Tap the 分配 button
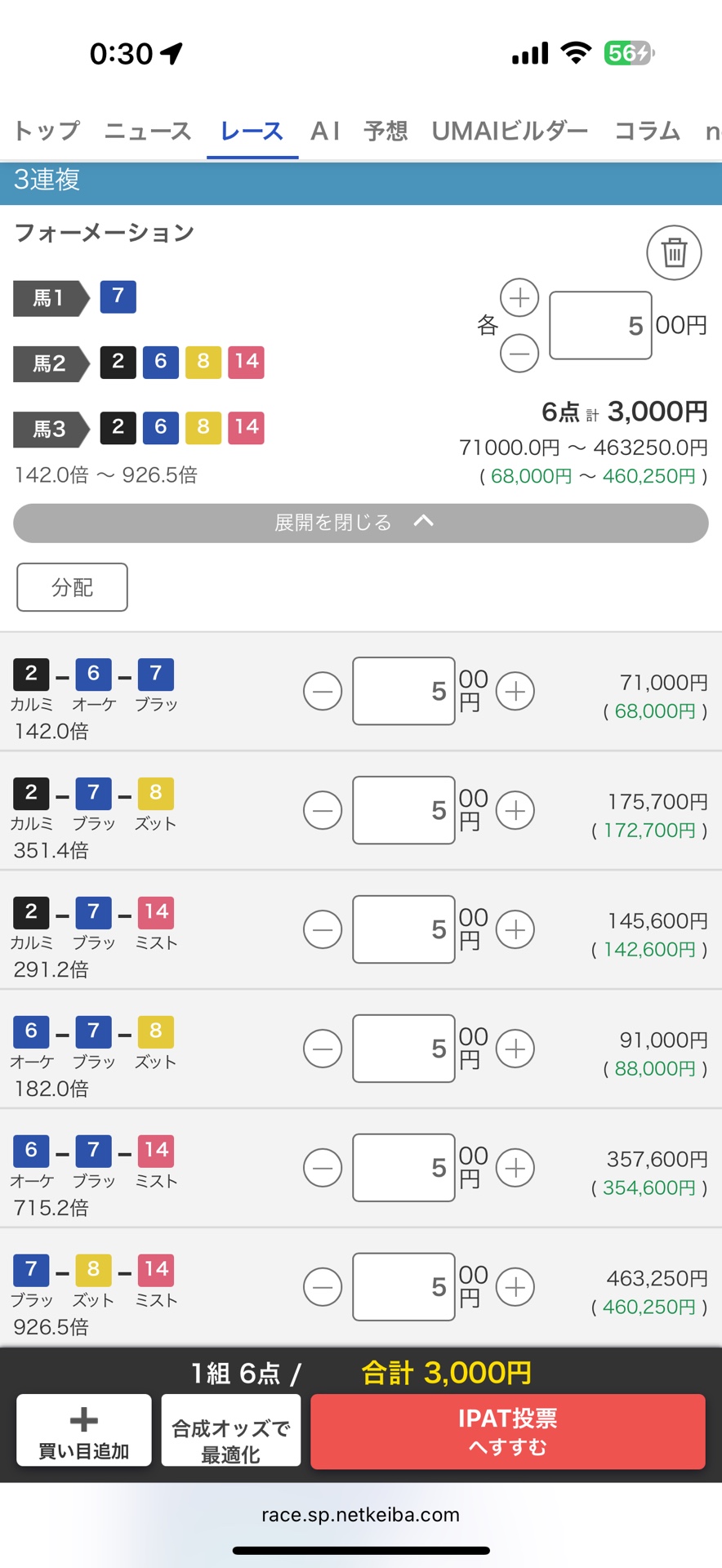 72,587
